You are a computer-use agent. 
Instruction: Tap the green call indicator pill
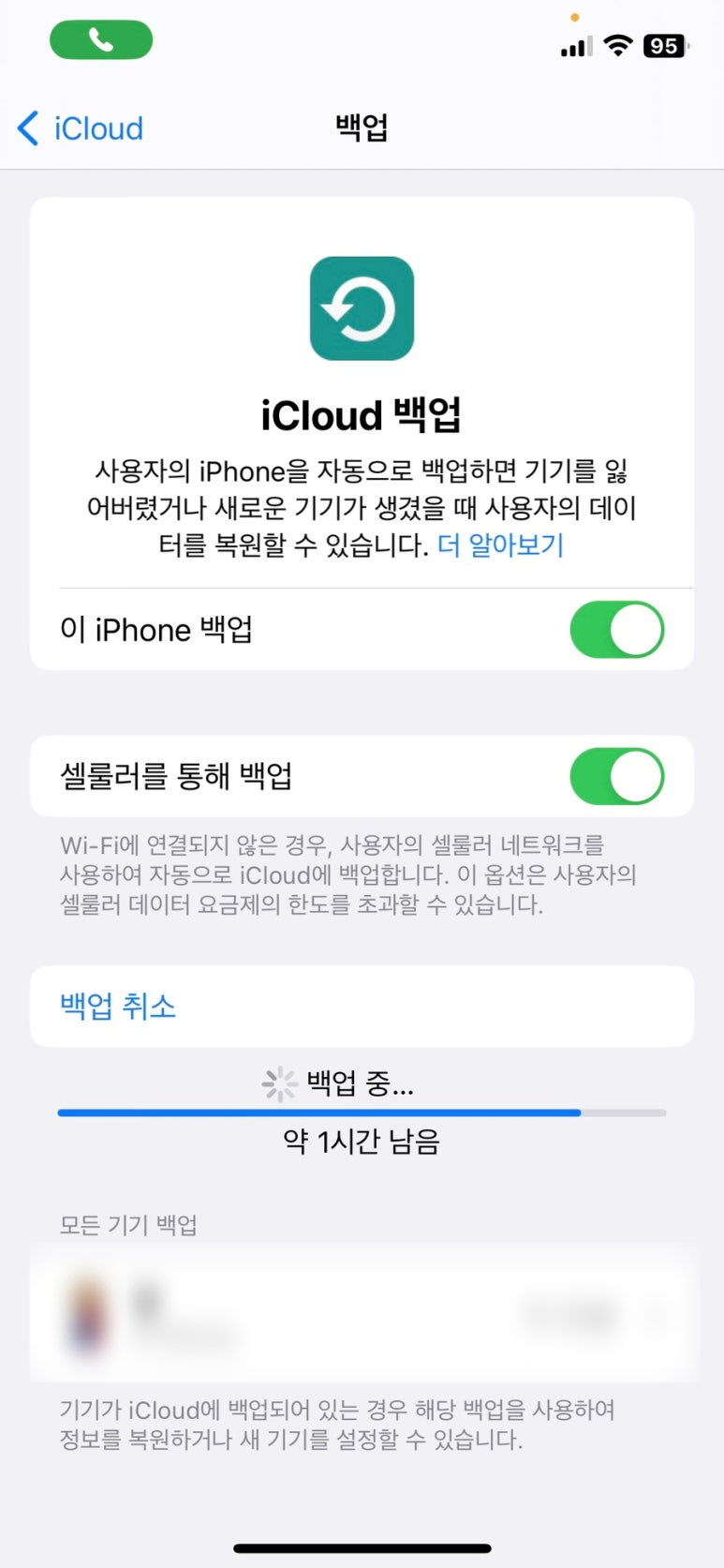coord(101,39)
